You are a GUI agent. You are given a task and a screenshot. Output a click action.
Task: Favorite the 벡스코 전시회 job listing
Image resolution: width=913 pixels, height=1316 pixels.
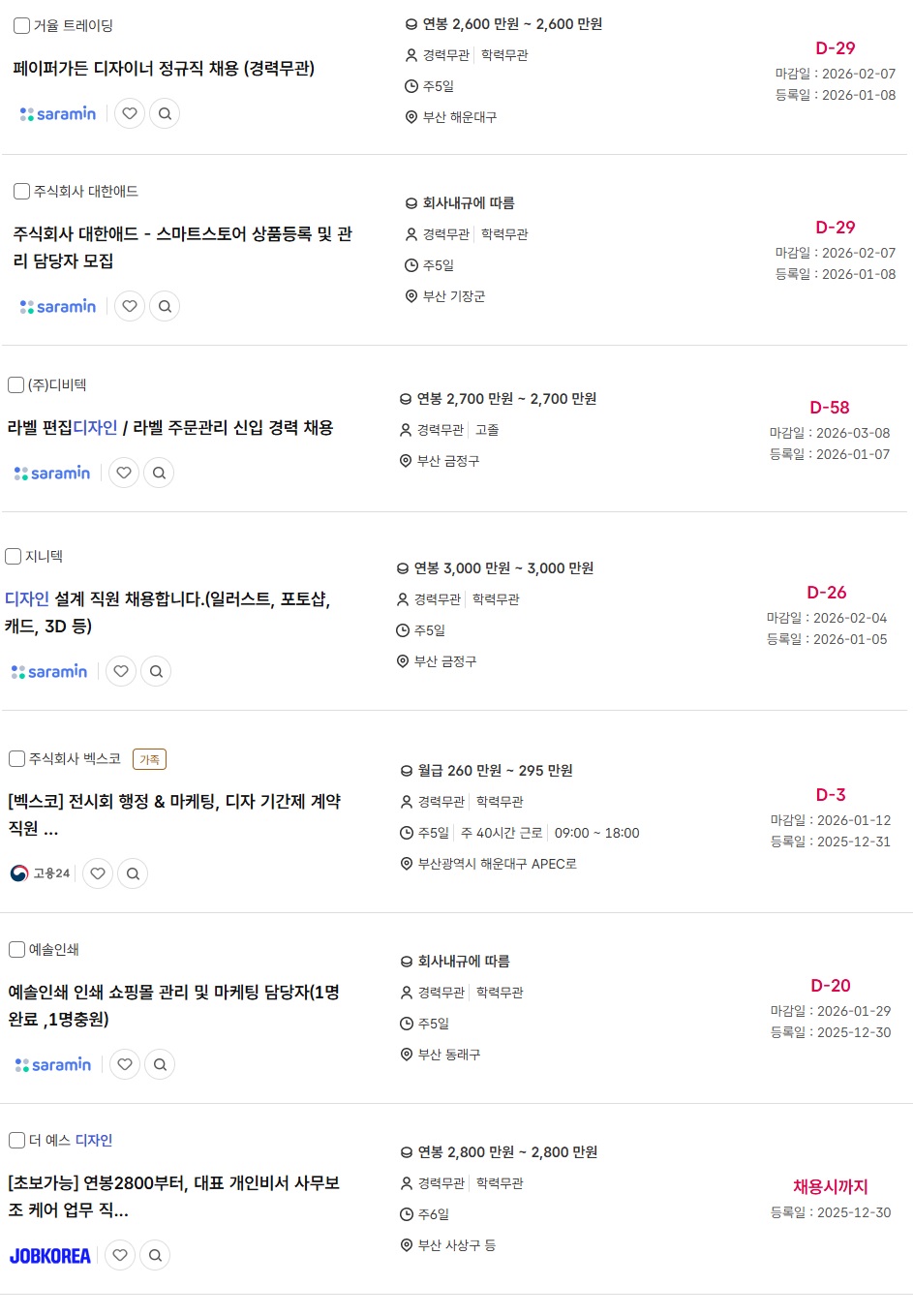point(98,873)
